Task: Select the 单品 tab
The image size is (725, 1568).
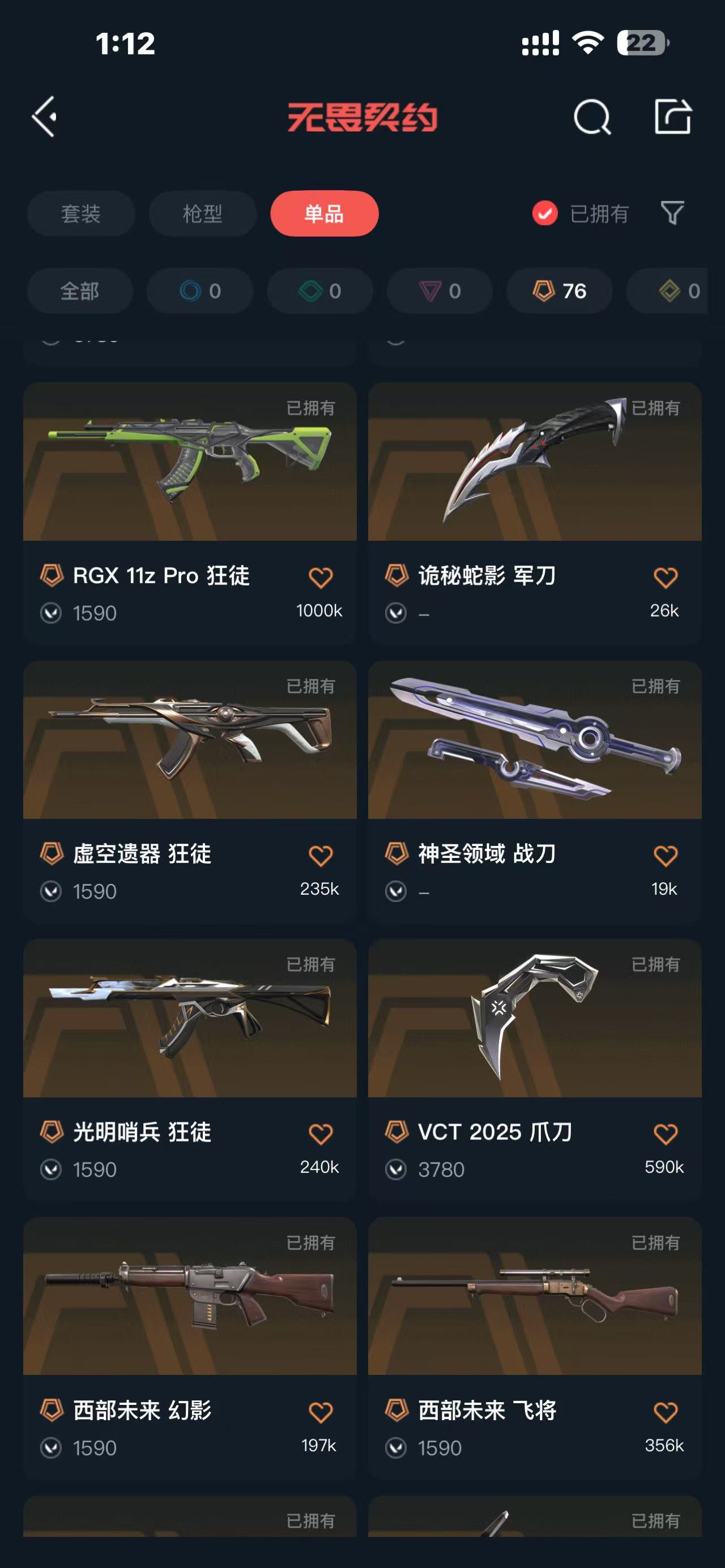Action: [x=325, y=213]
